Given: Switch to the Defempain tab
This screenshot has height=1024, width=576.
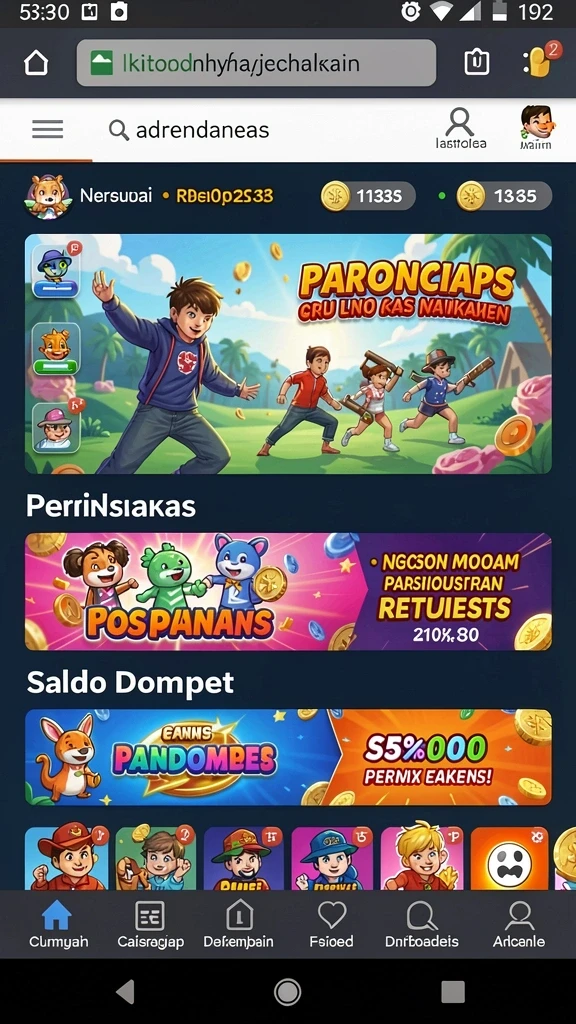Looking at the screenshot, I should tap(238, 925).
